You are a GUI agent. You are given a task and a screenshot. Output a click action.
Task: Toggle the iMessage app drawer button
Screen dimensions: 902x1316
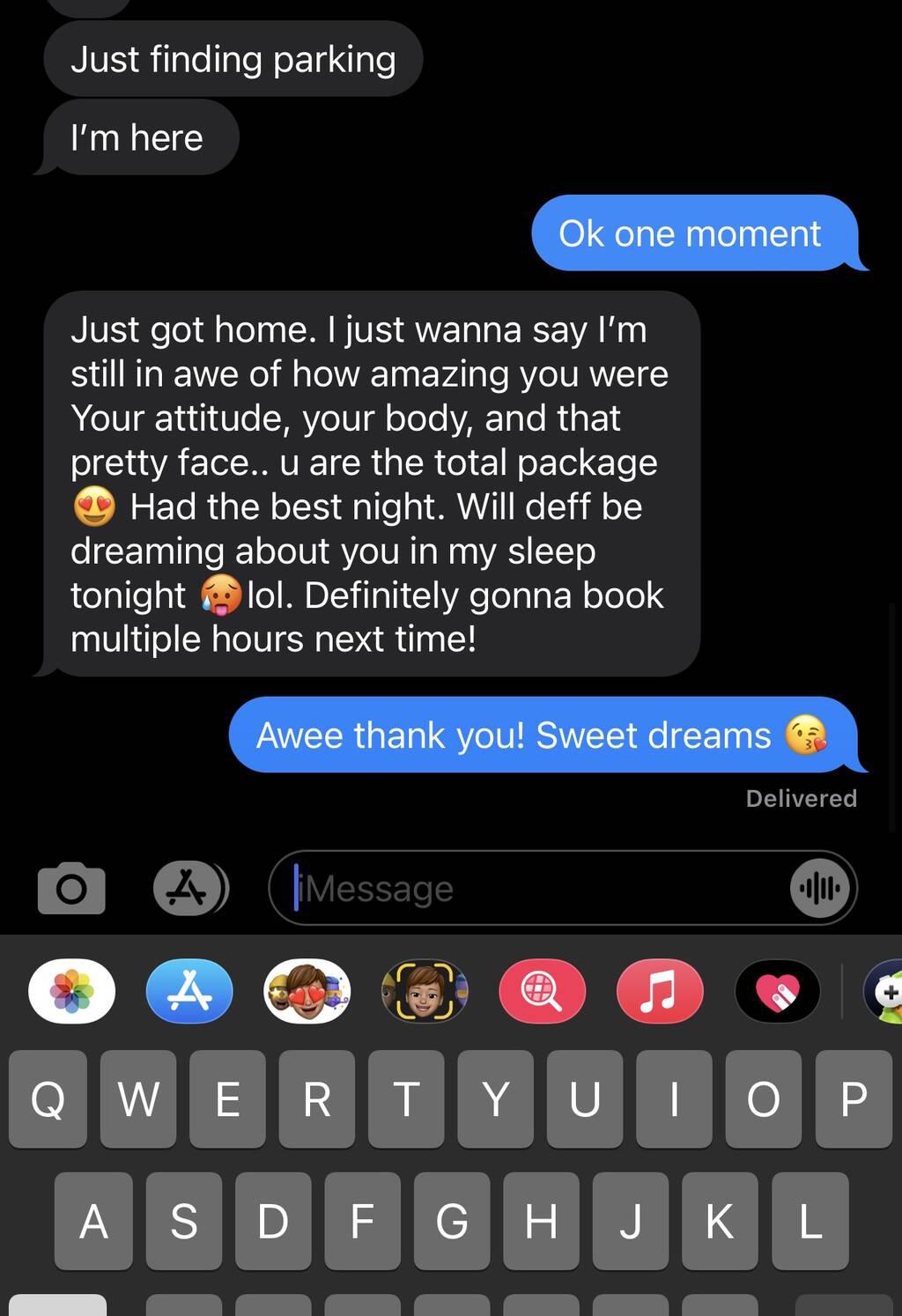coord(190,888)
